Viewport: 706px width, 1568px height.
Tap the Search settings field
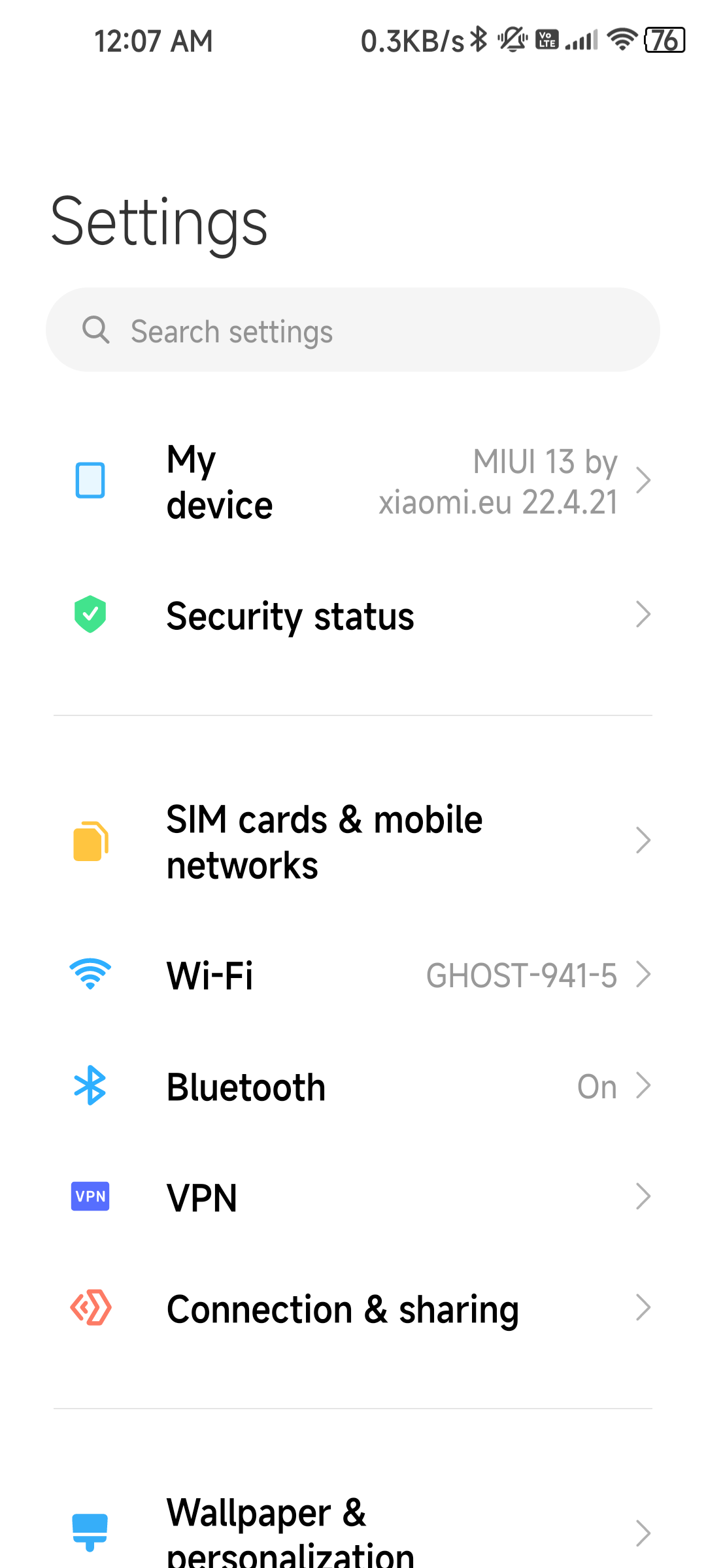[x=353, y=330]
